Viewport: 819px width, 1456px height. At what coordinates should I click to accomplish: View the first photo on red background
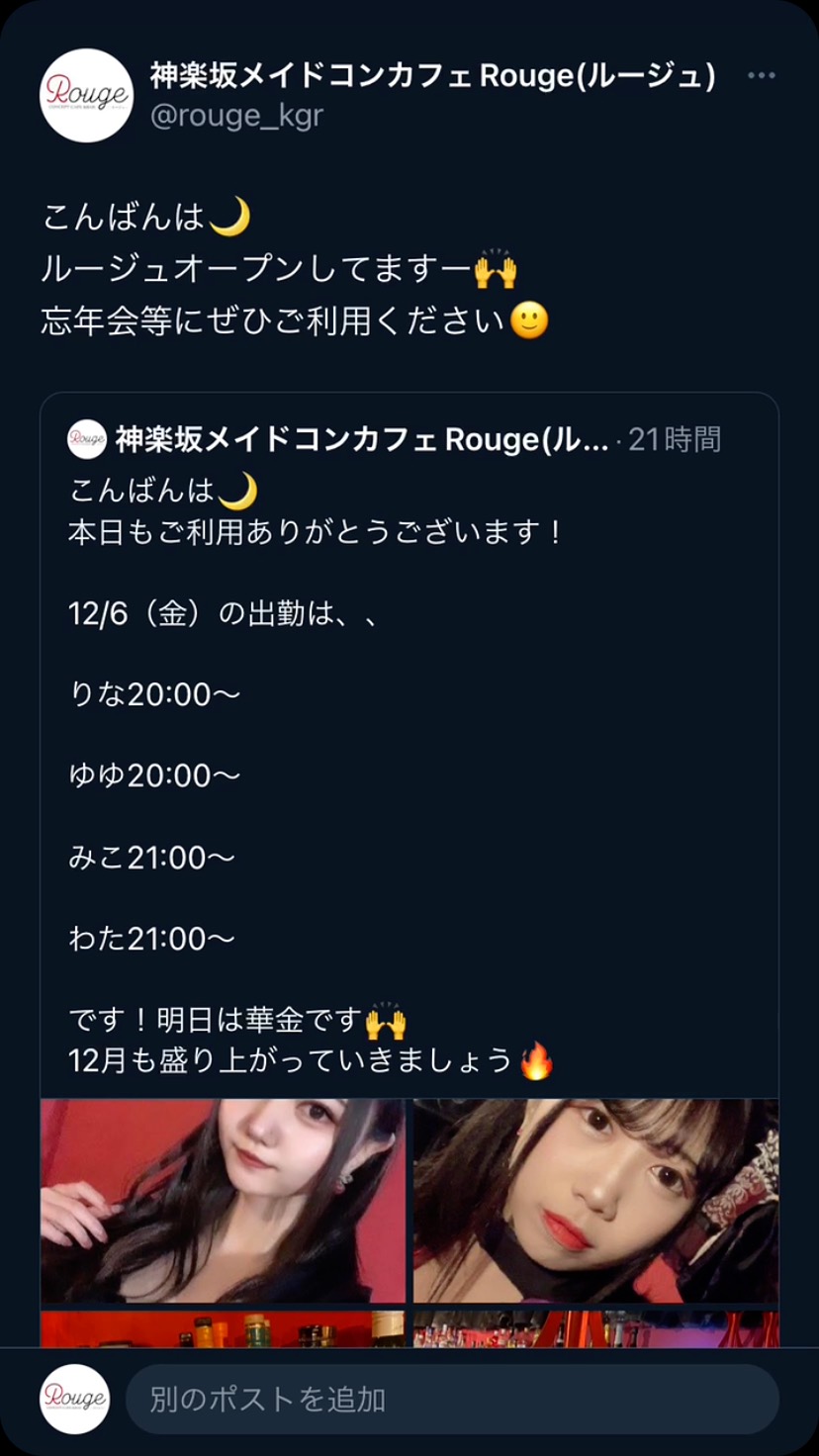tap(223, 1200)
